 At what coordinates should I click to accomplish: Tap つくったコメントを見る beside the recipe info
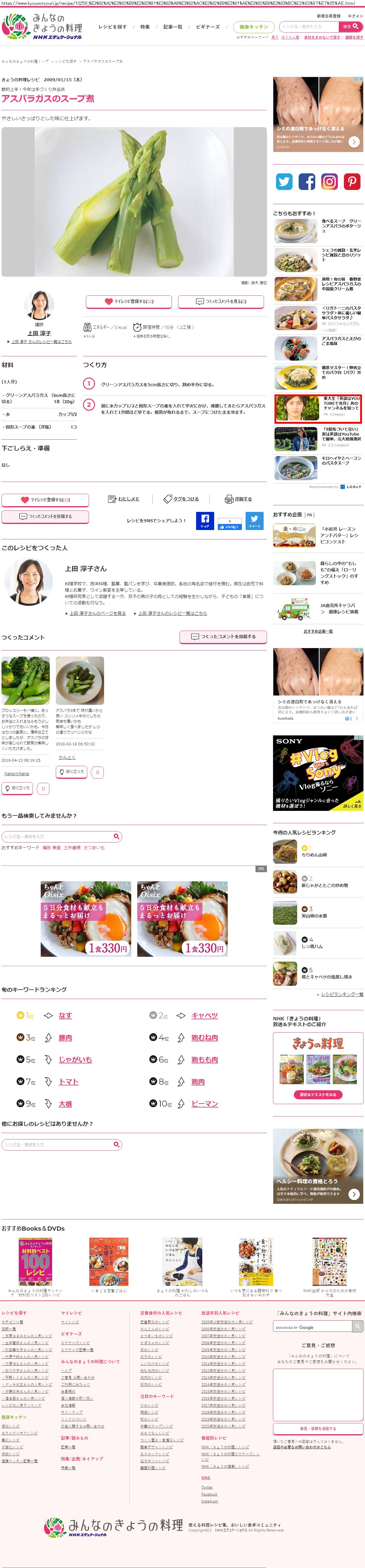(221, 301)
